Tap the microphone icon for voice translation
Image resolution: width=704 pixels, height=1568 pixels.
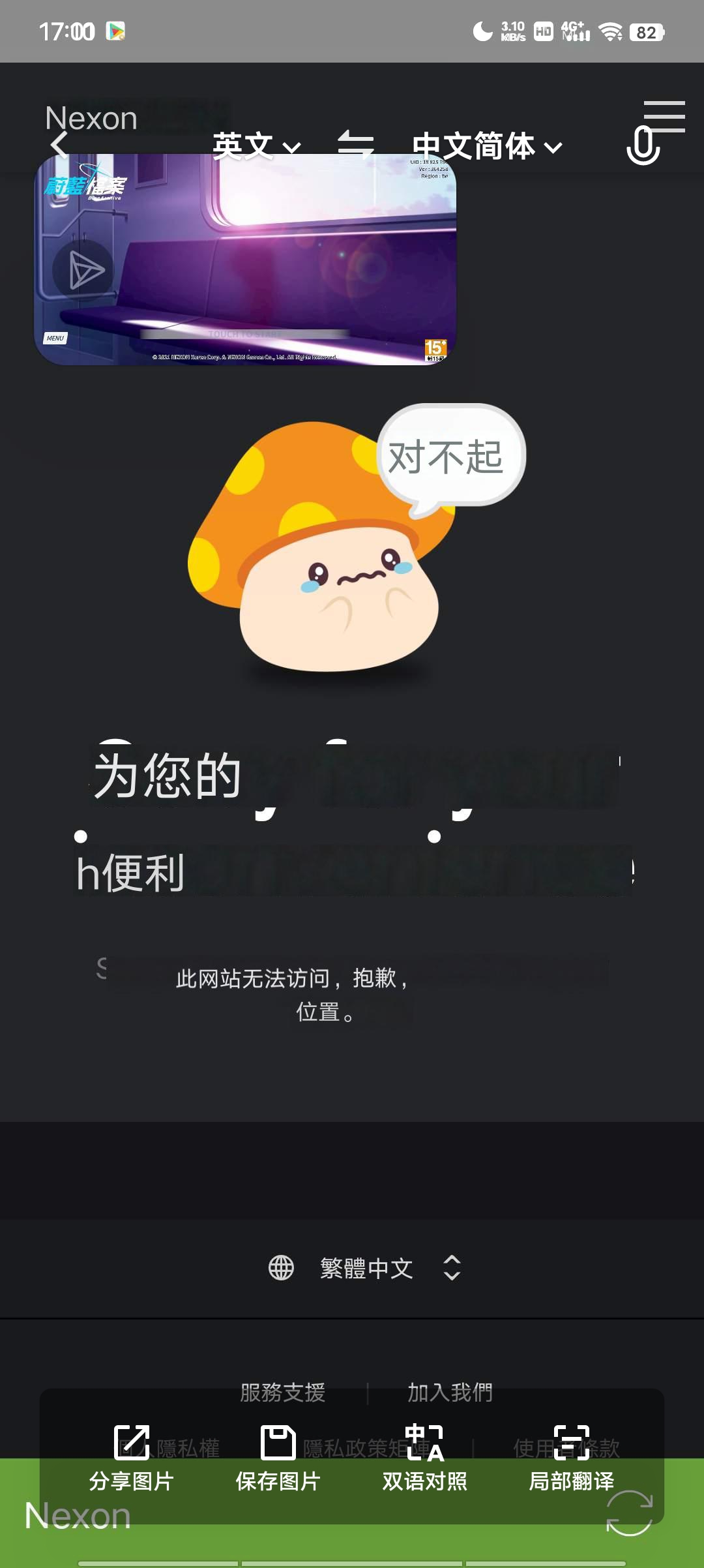(643, 146)
